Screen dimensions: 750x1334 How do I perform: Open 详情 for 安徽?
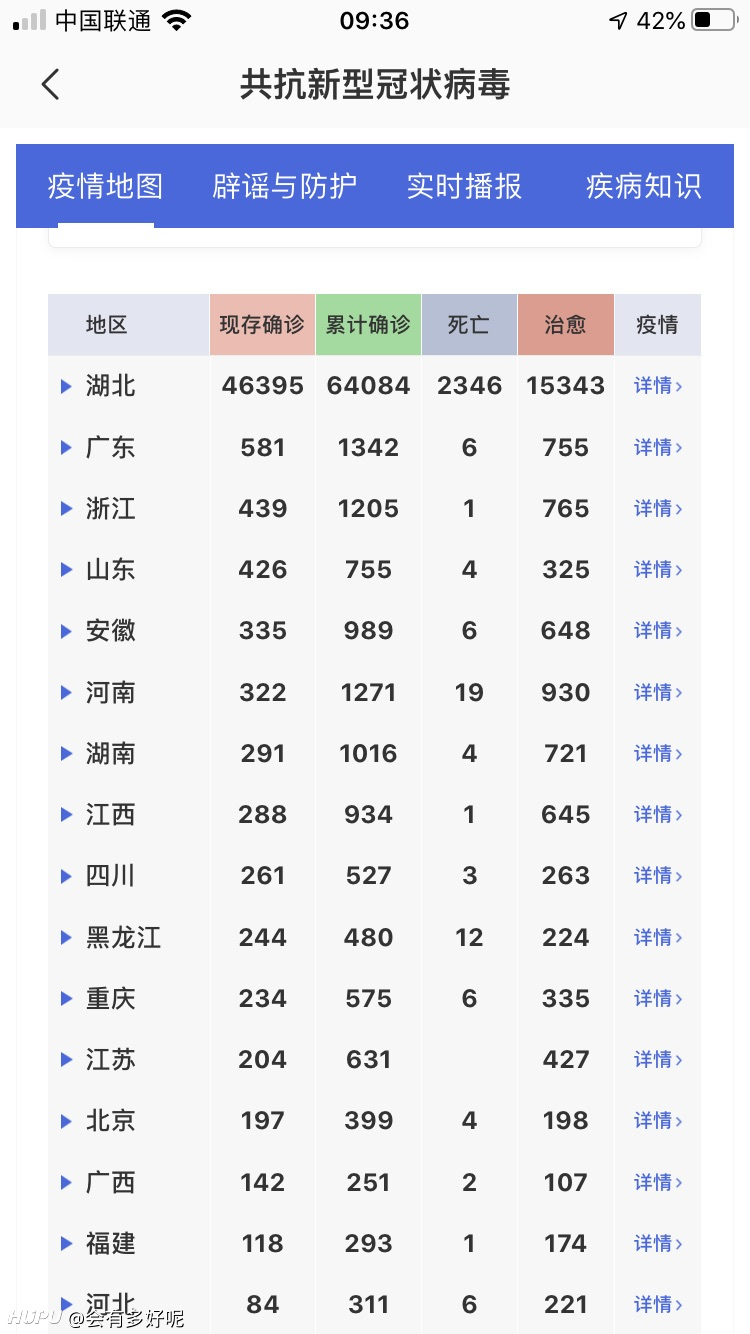pos(658,631)
